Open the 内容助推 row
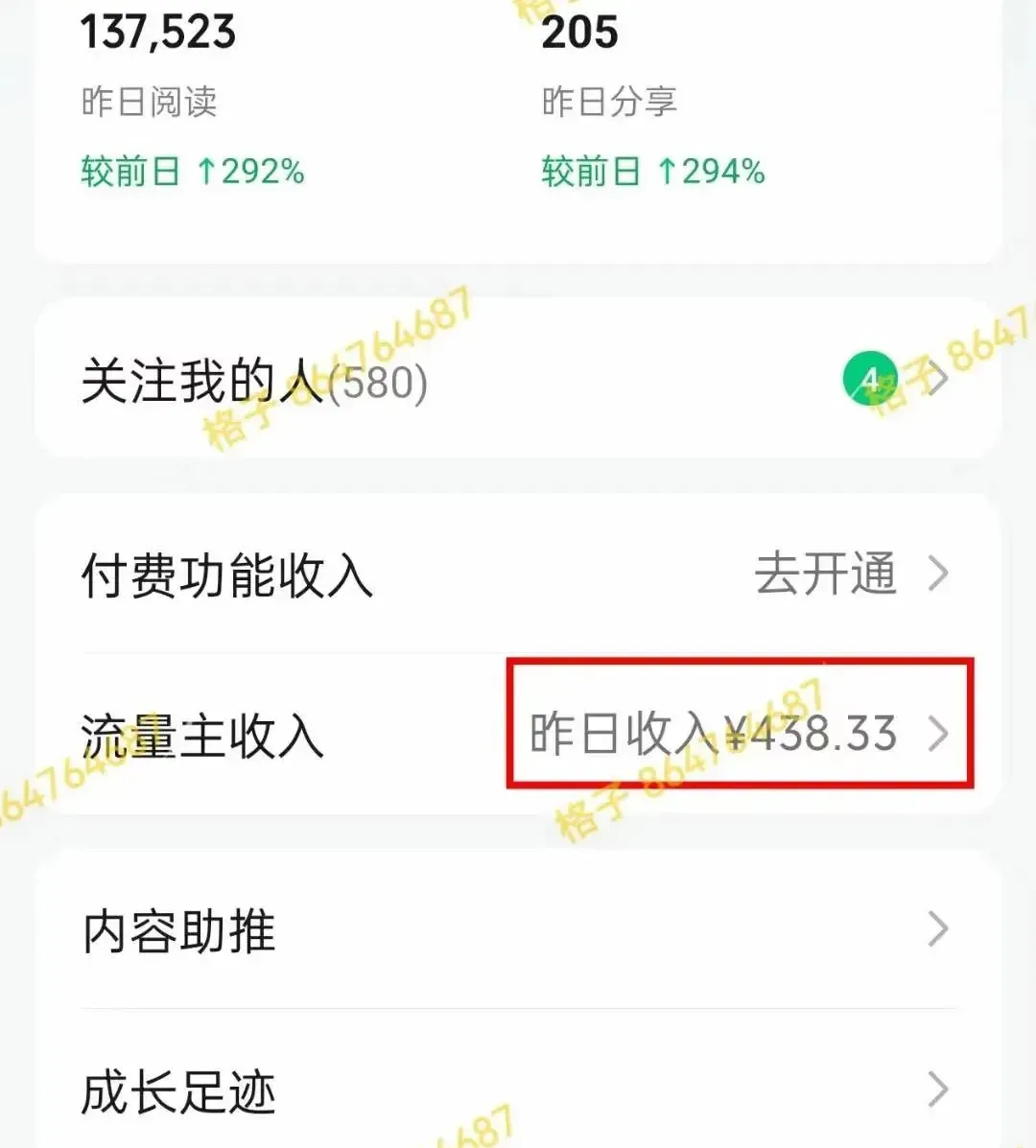 (518, 930)
